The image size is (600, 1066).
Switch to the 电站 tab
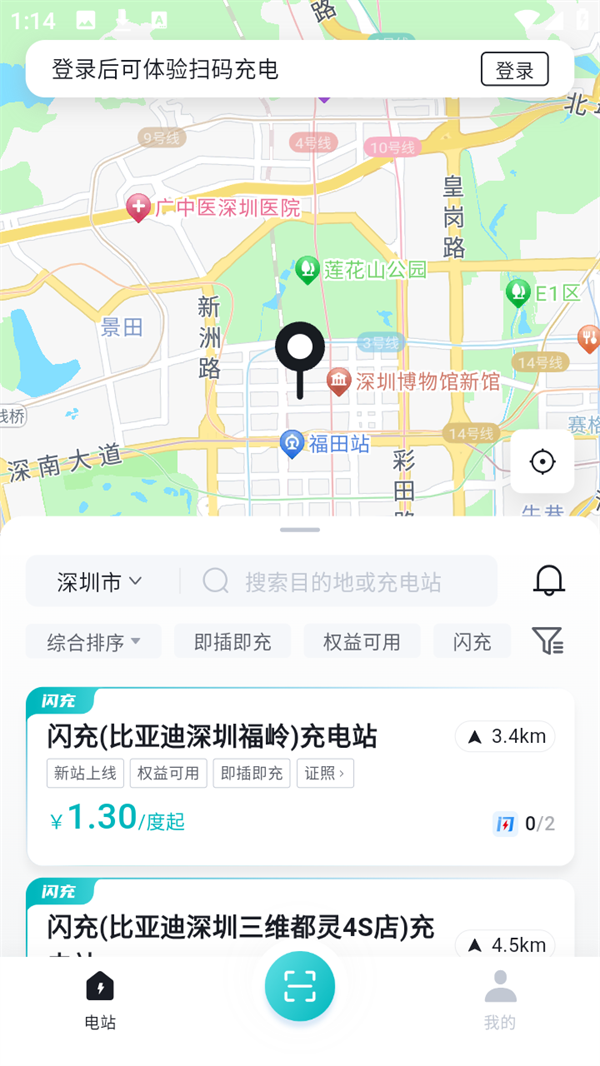100,1002
